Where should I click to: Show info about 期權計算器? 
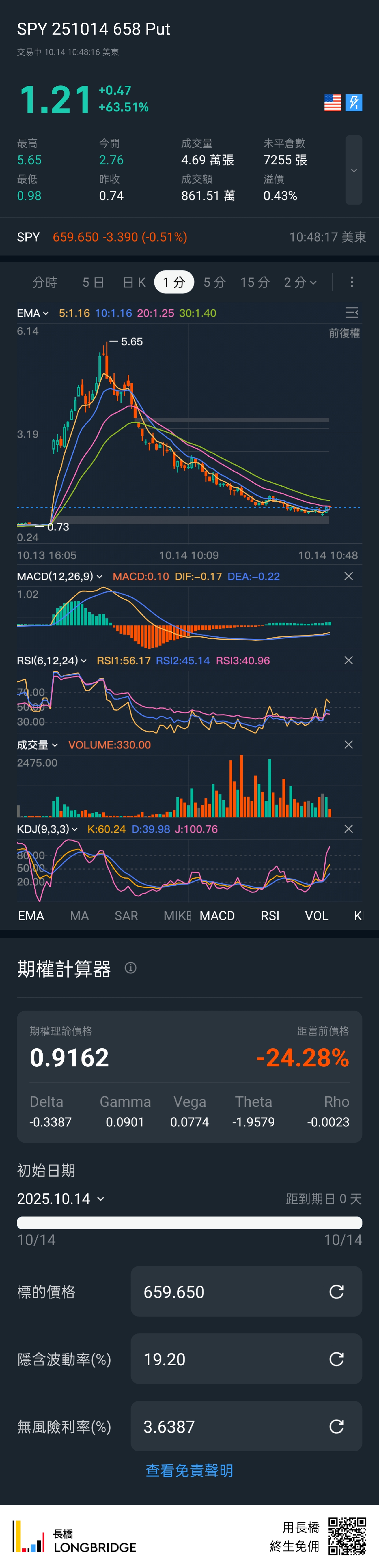point(131,968)
